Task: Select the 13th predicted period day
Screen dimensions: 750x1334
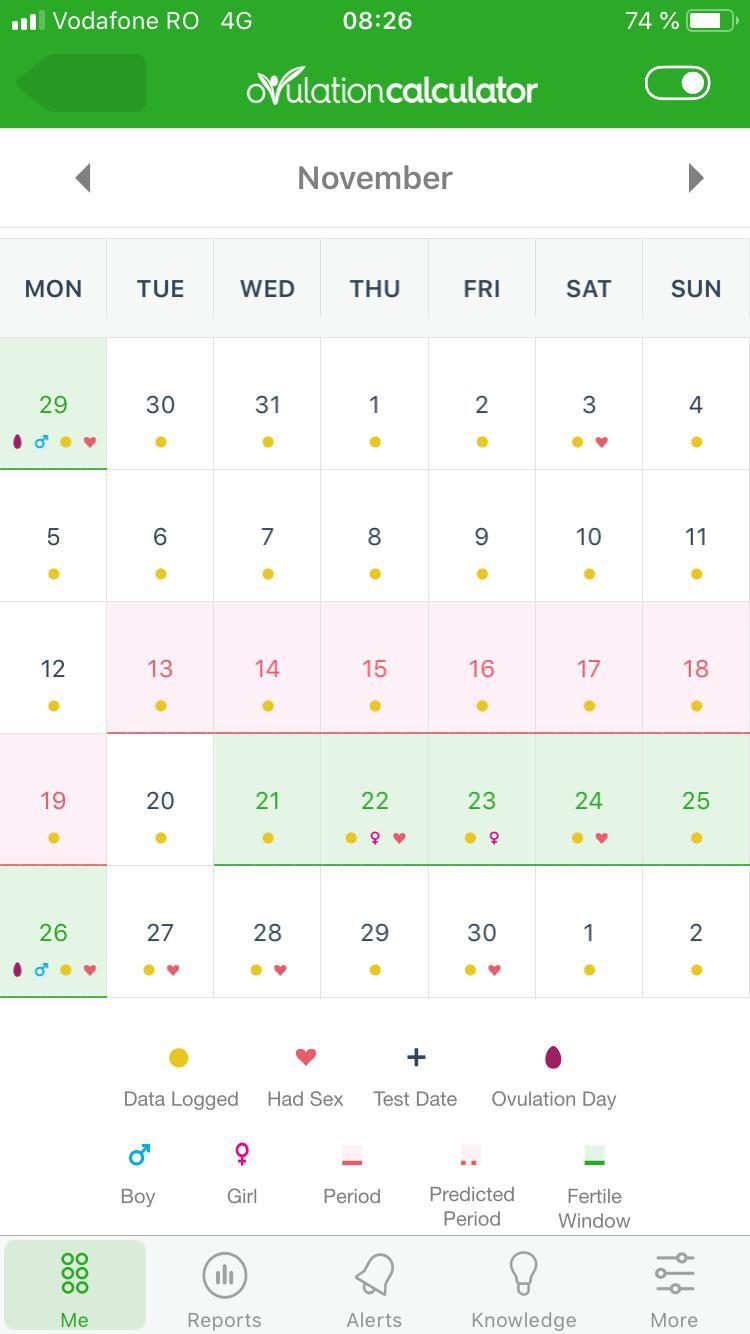Action: pyautogui.click(x=160, y=668)
